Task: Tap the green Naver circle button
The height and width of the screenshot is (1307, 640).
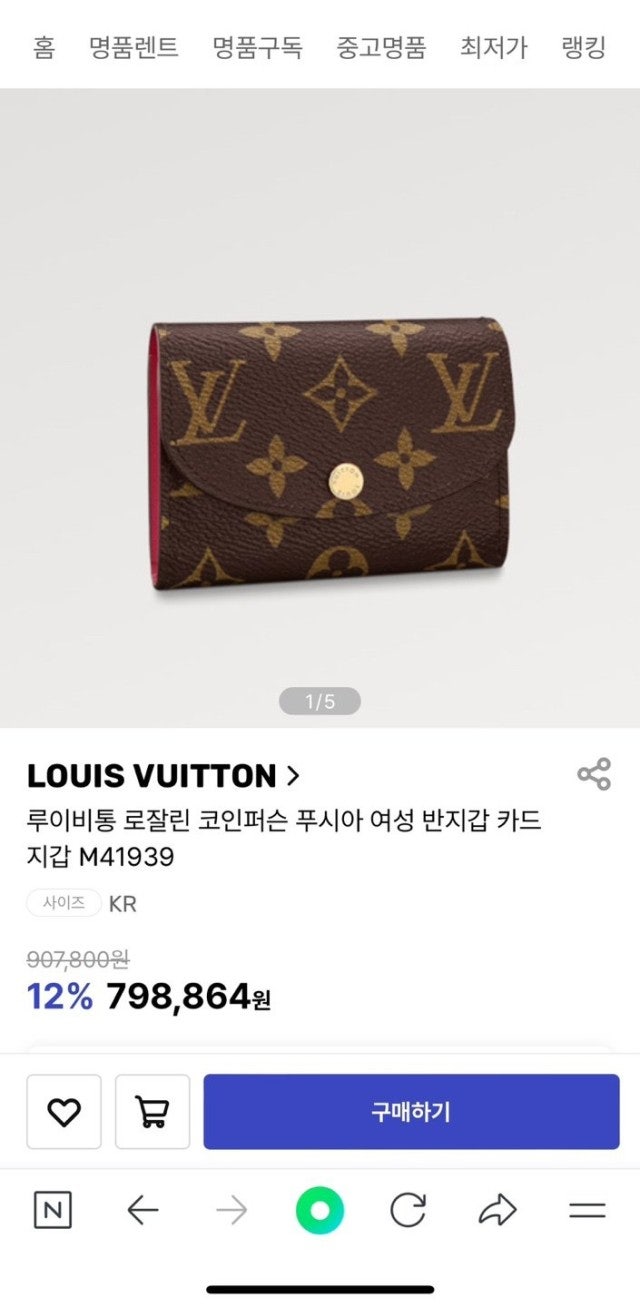Action: (x=320, y=1212)
